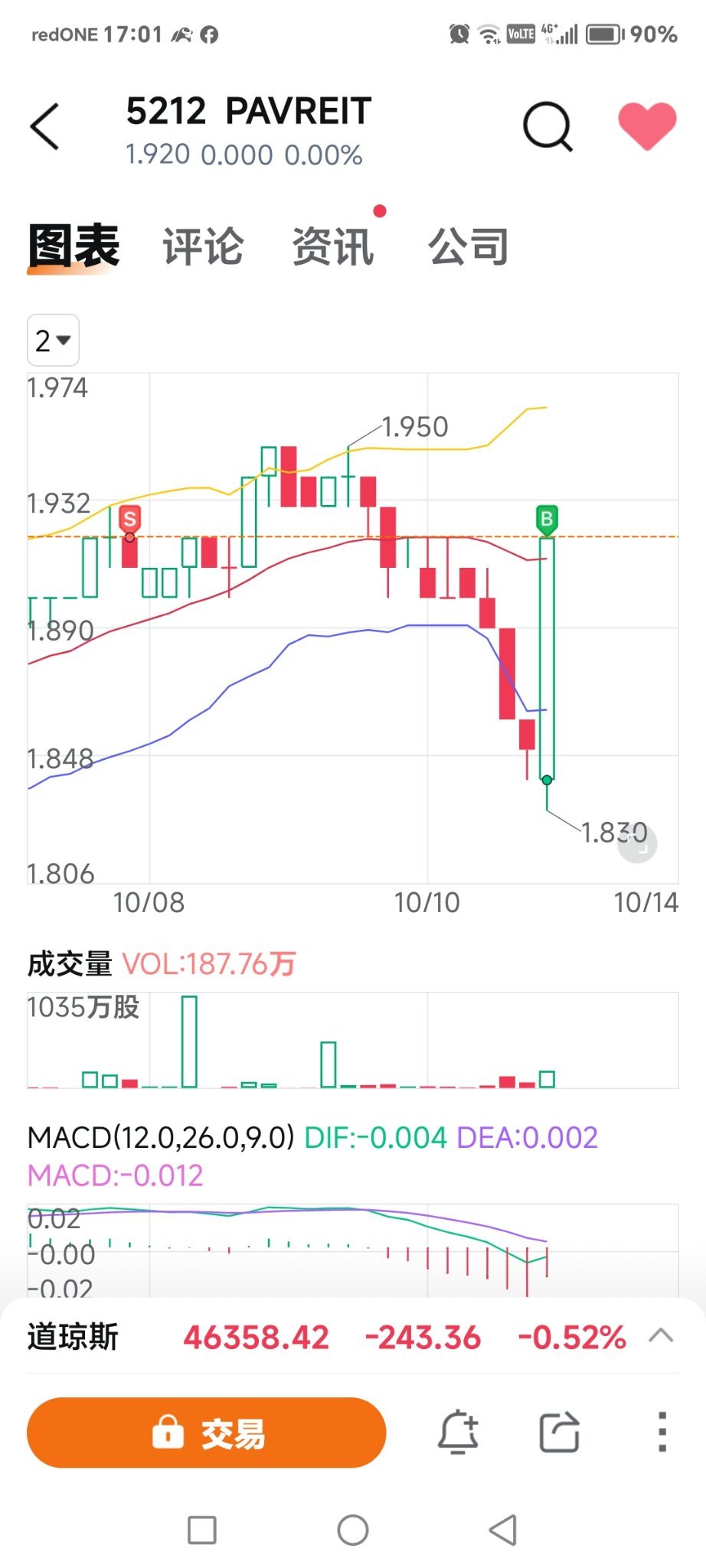The width and height of the screenshot is (706, 1568).
Task: Share this chart using the share icon
Action: [x=557, y=1433]
